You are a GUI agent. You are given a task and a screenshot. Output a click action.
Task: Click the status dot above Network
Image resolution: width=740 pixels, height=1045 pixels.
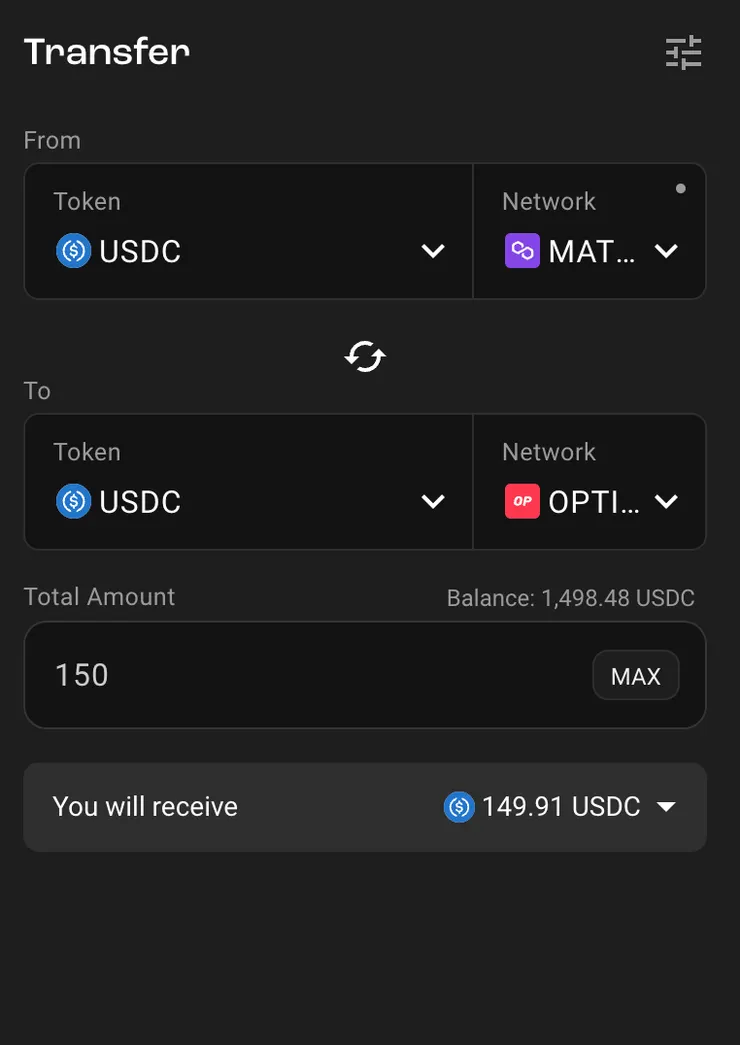(x=681, y=188)
